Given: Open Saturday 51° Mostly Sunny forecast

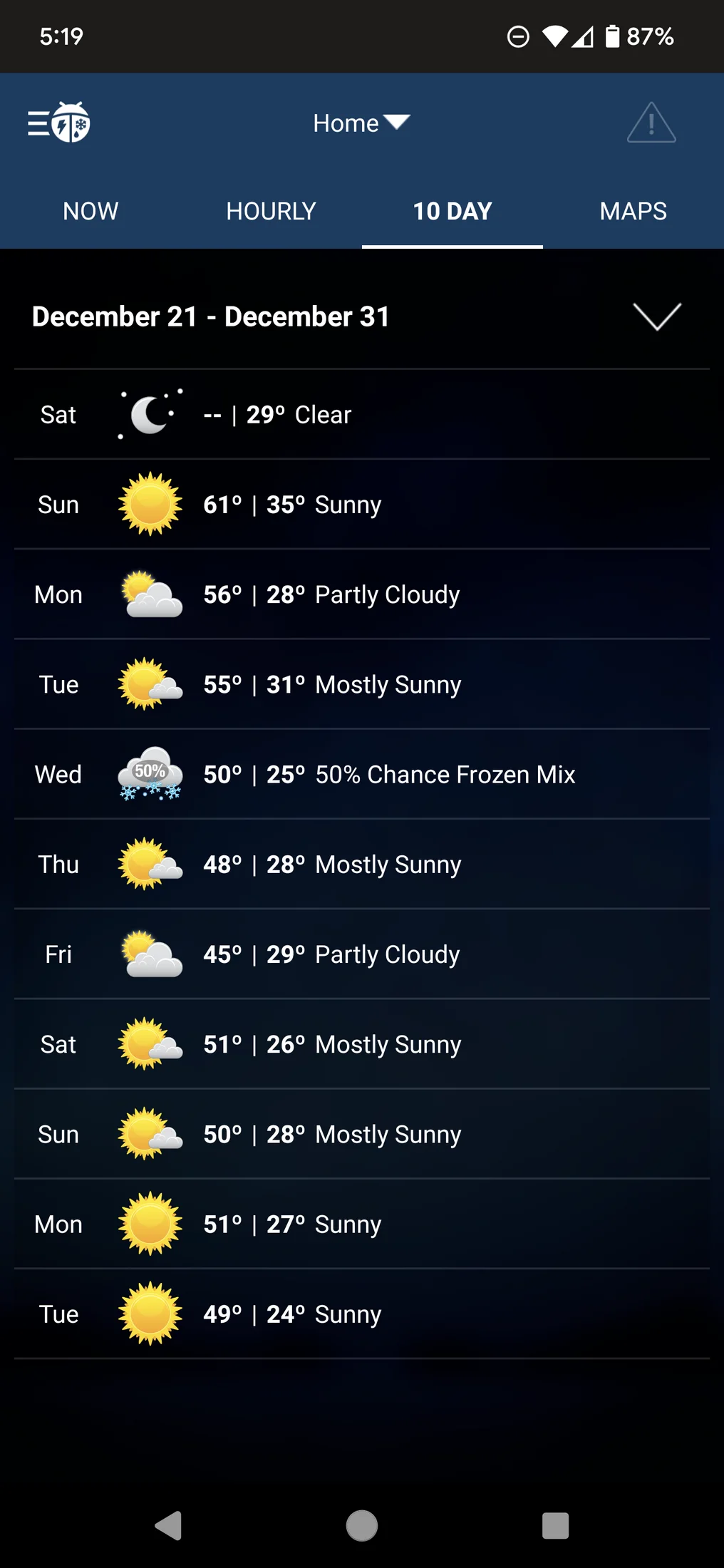Looking at the screenshot, I should coord(361,1044).
